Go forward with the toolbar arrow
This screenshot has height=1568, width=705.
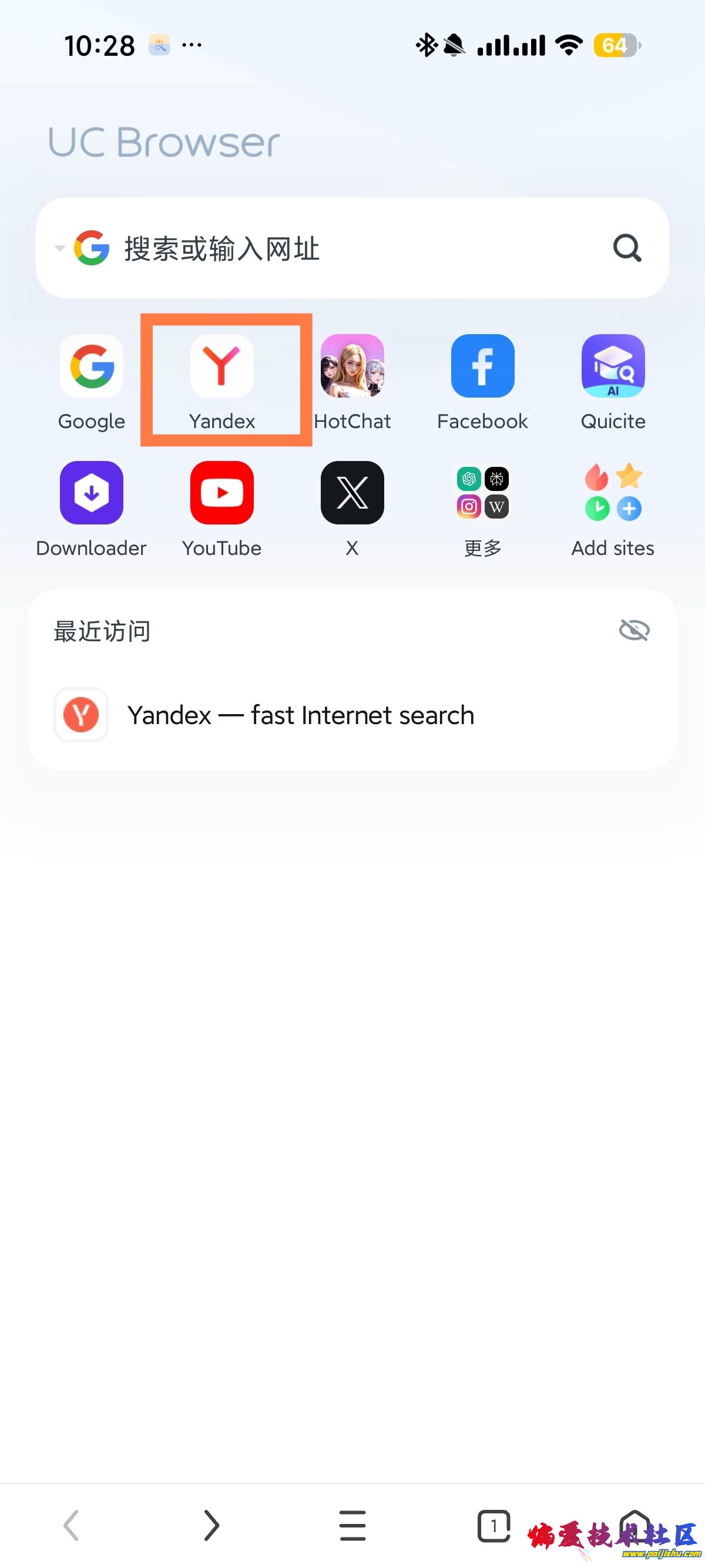(211, 1525)
